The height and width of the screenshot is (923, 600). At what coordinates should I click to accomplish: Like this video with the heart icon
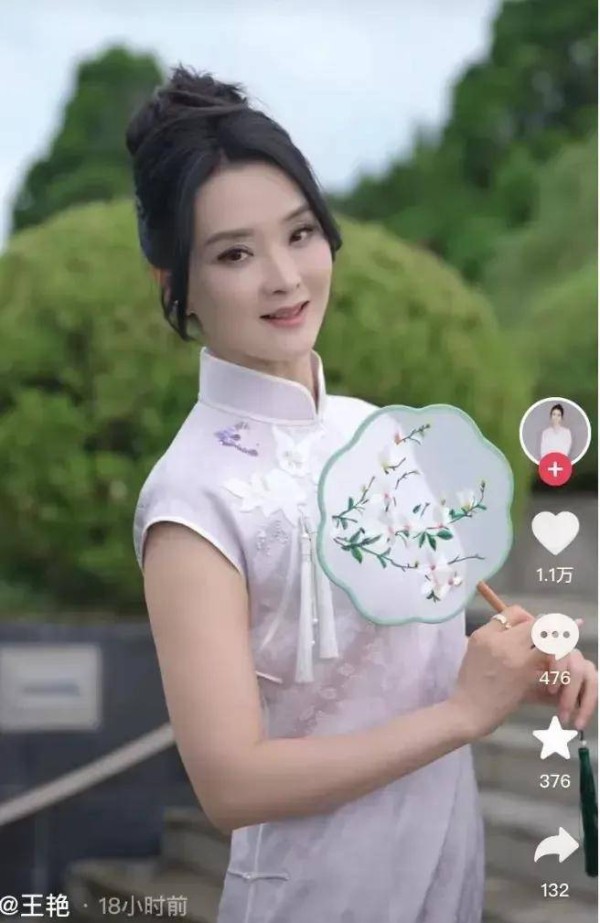(x=555, y=532)
